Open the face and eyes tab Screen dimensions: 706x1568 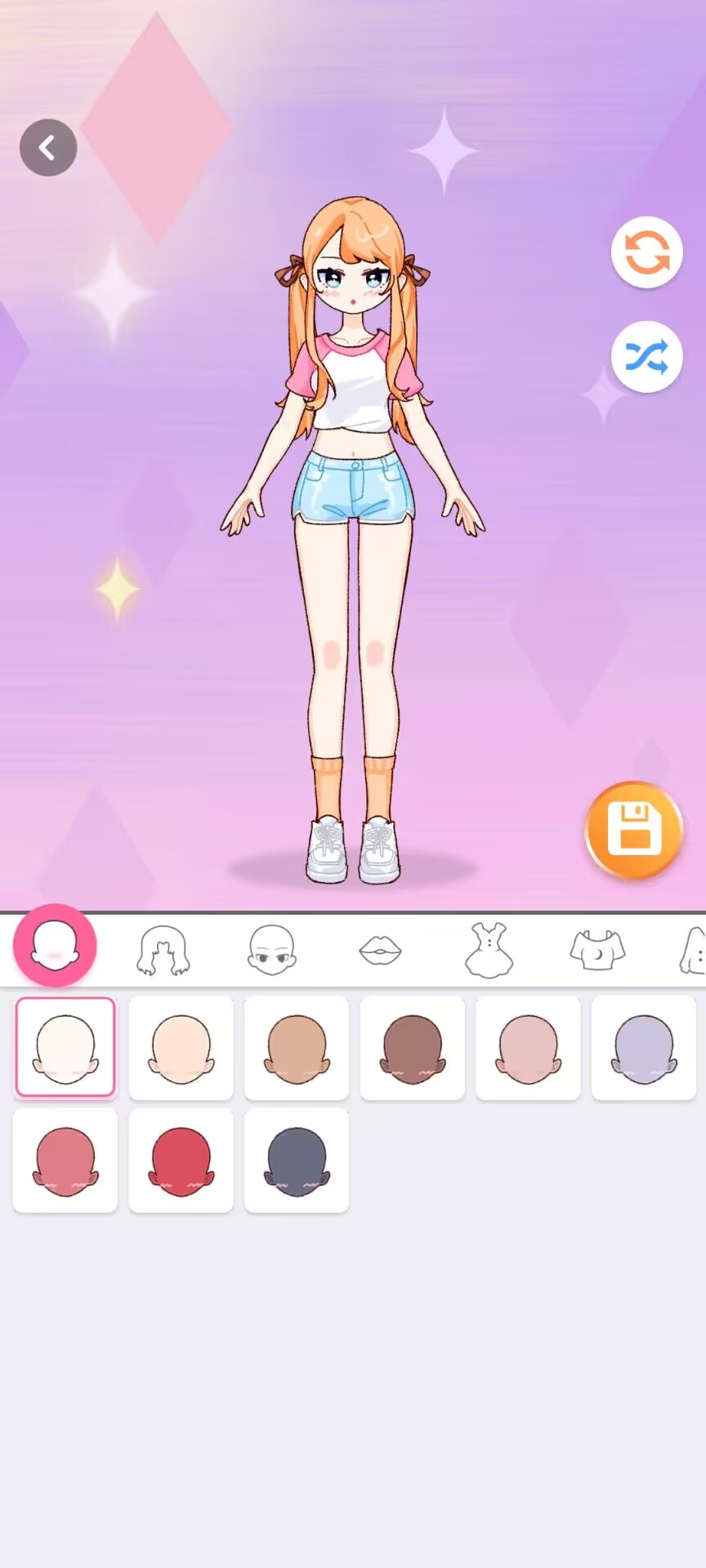click(x=271, y=950)
